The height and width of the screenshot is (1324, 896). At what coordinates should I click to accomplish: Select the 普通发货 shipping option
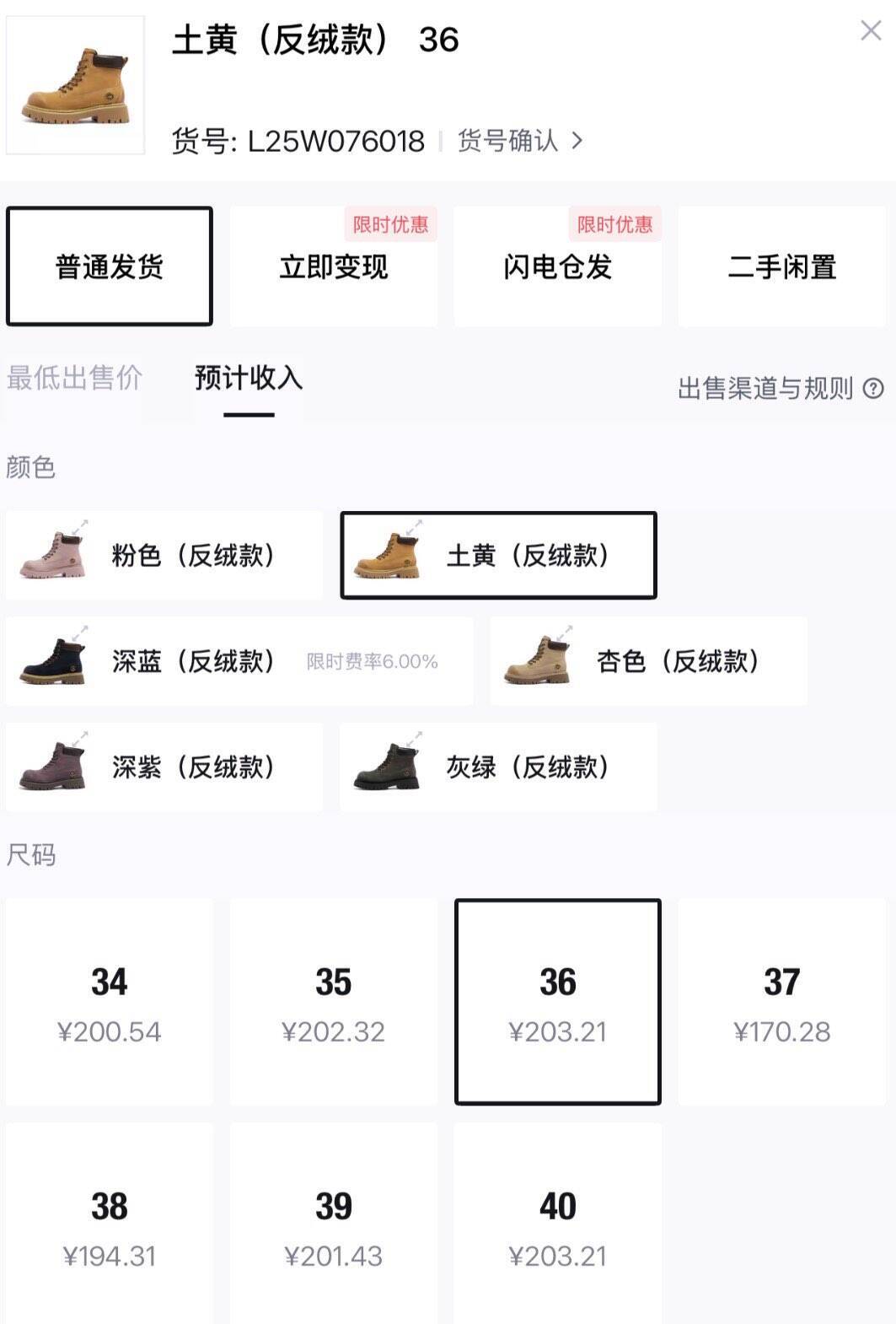(110, 266)
